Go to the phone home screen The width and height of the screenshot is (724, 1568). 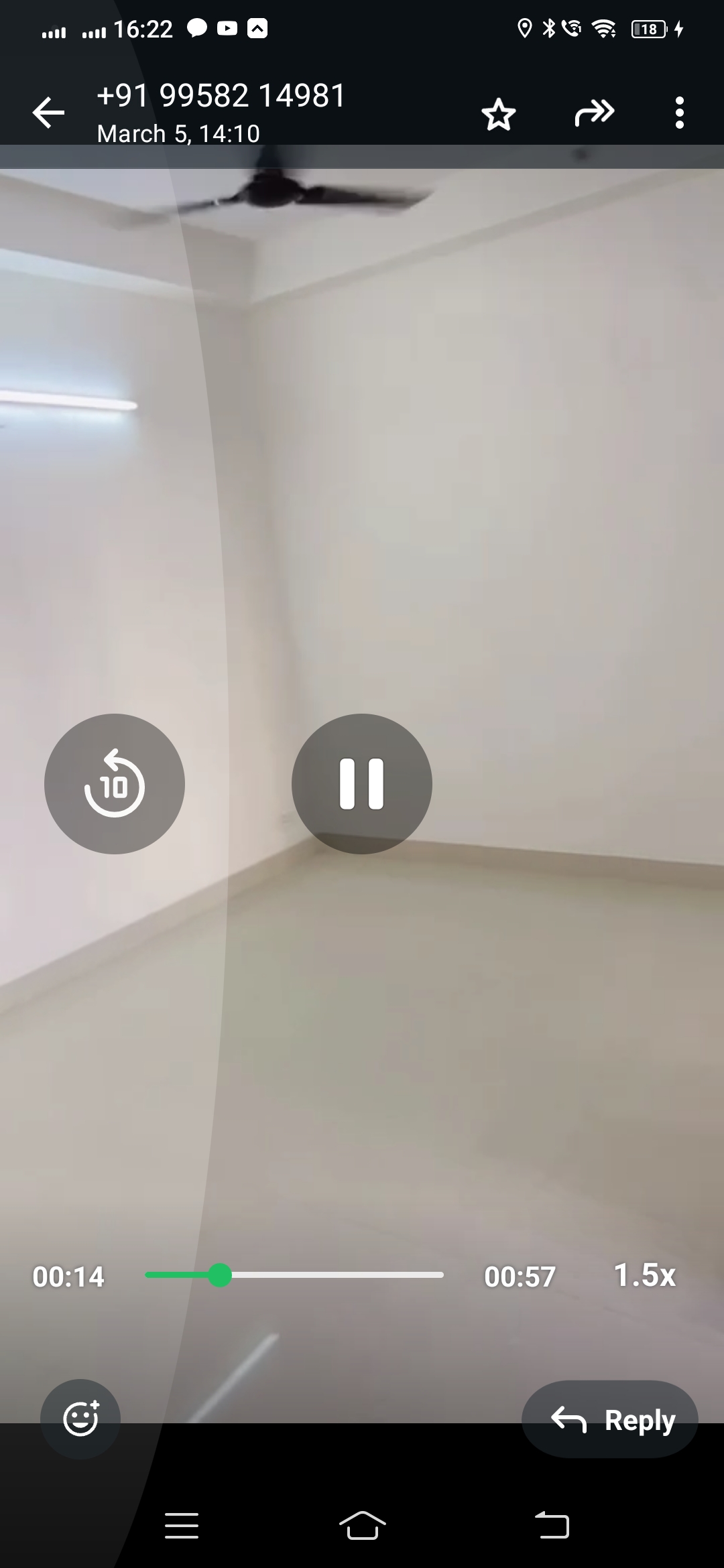pyautogui.click(x=362, y=1526)
